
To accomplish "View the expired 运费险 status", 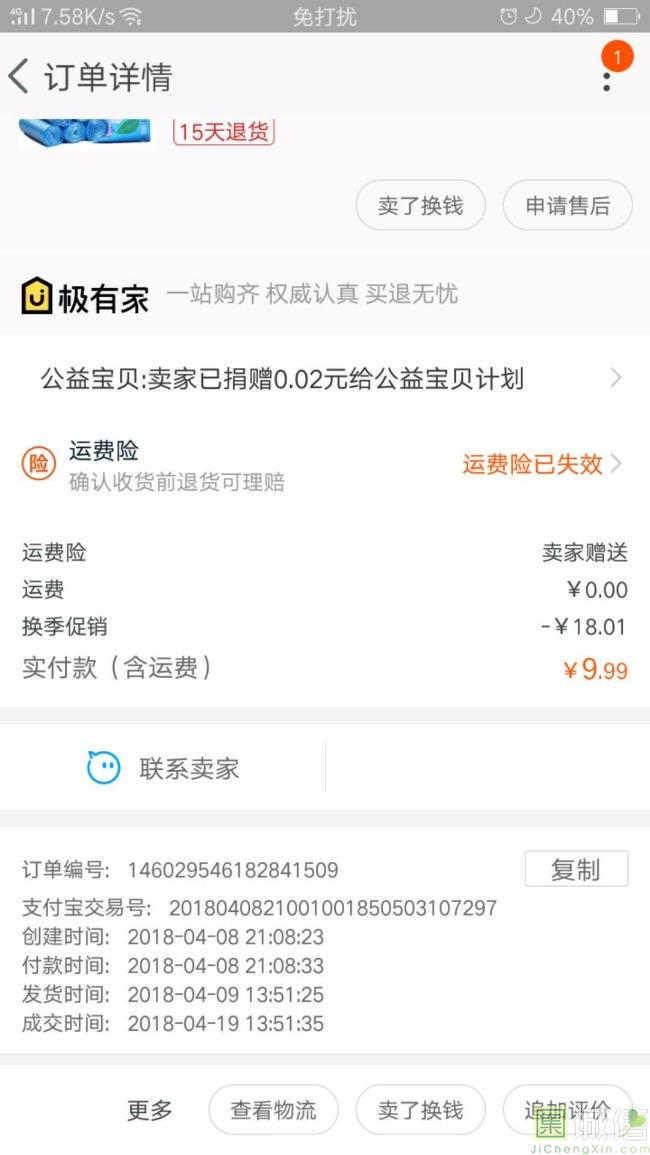I will [541, 464].
